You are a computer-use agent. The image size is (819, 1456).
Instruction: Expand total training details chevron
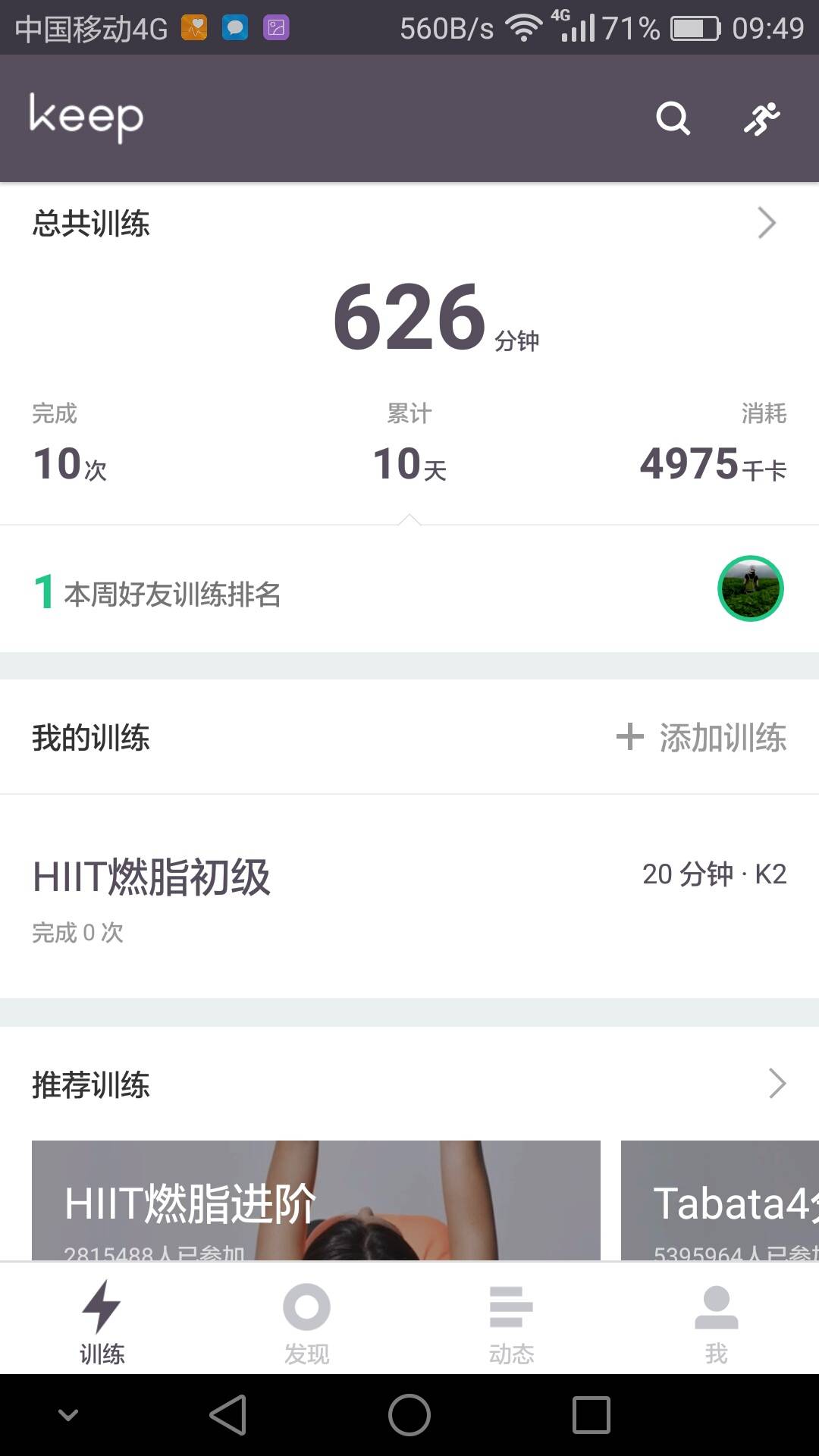(767, 223)
